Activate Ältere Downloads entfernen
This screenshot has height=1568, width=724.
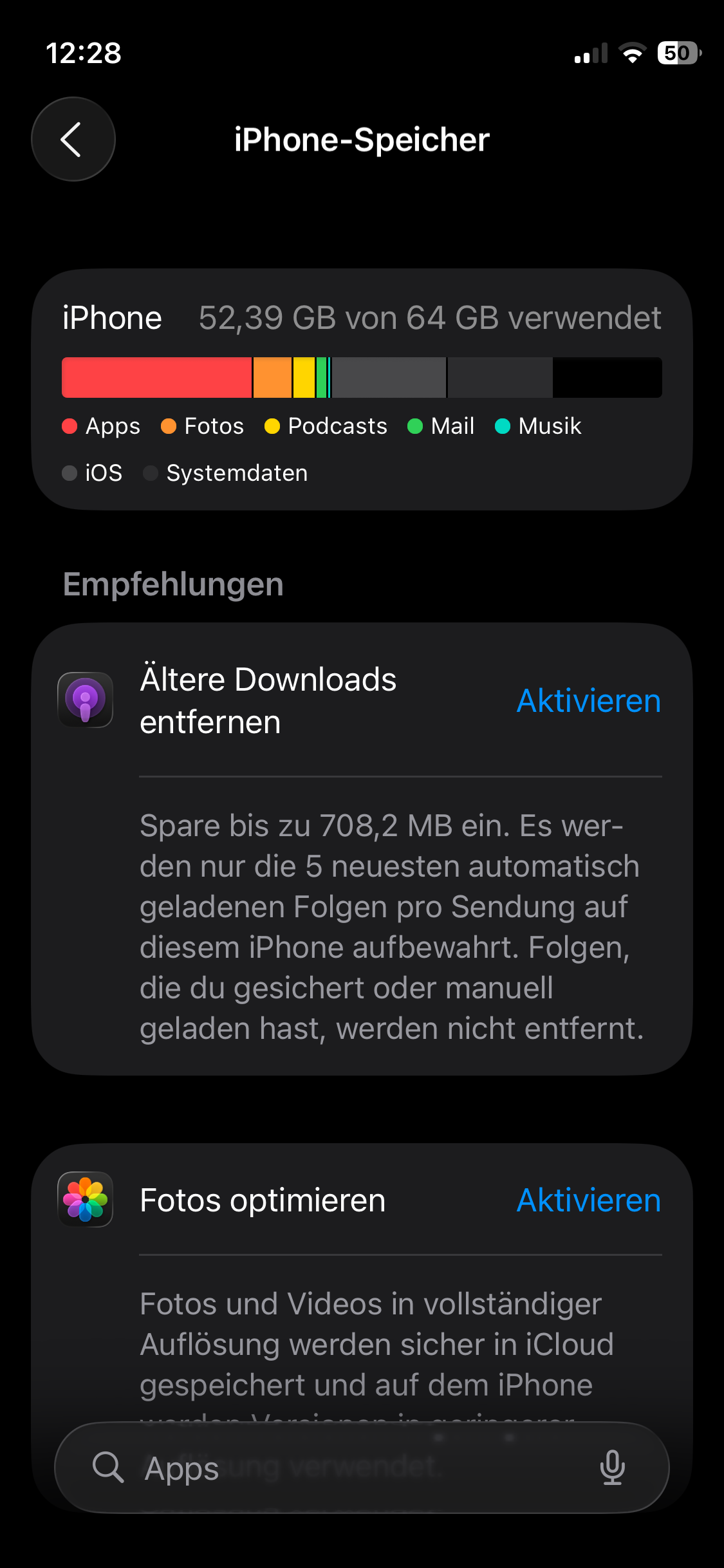click(x=588, y=701)
